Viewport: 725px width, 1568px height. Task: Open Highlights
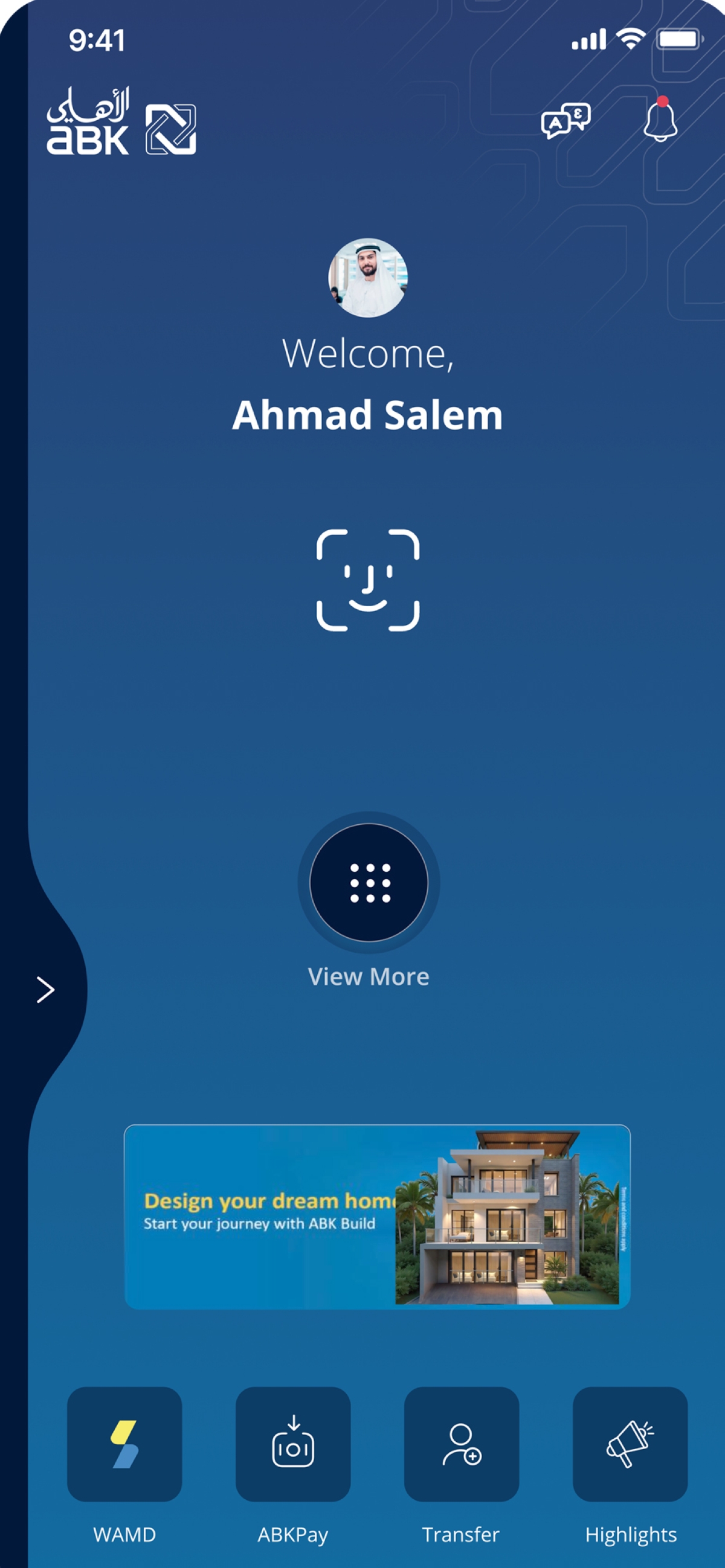[630, 1444]
